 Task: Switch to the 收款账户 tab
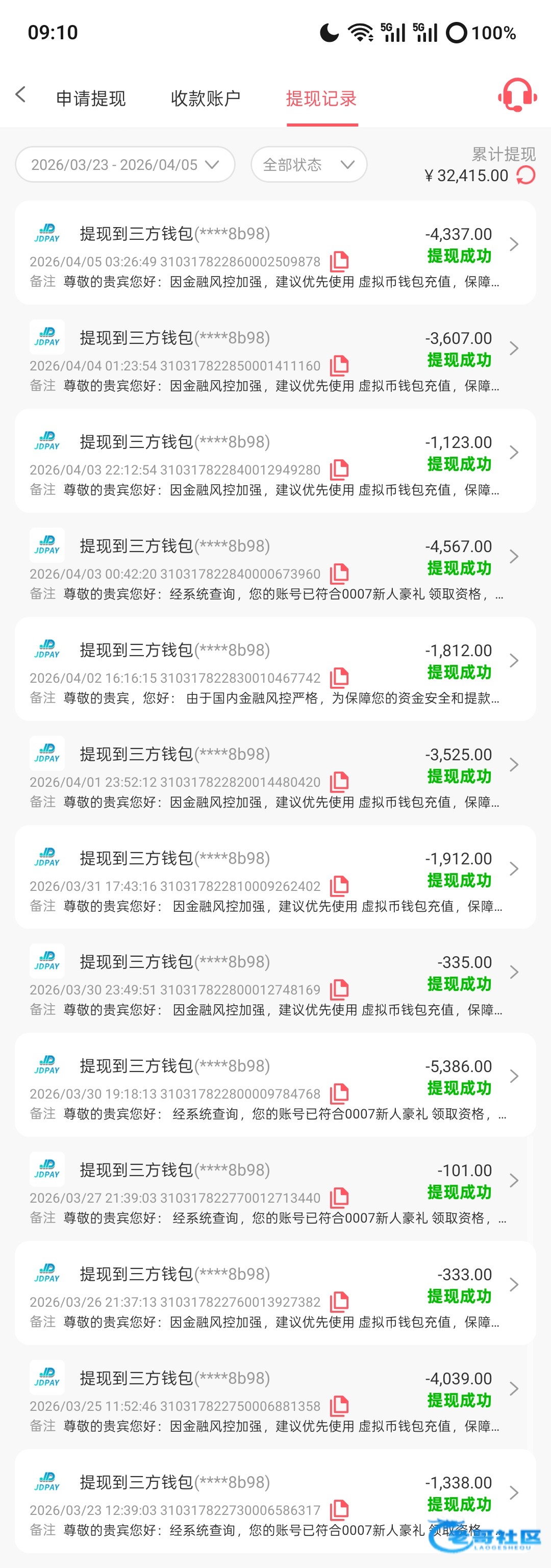[205, 98]
